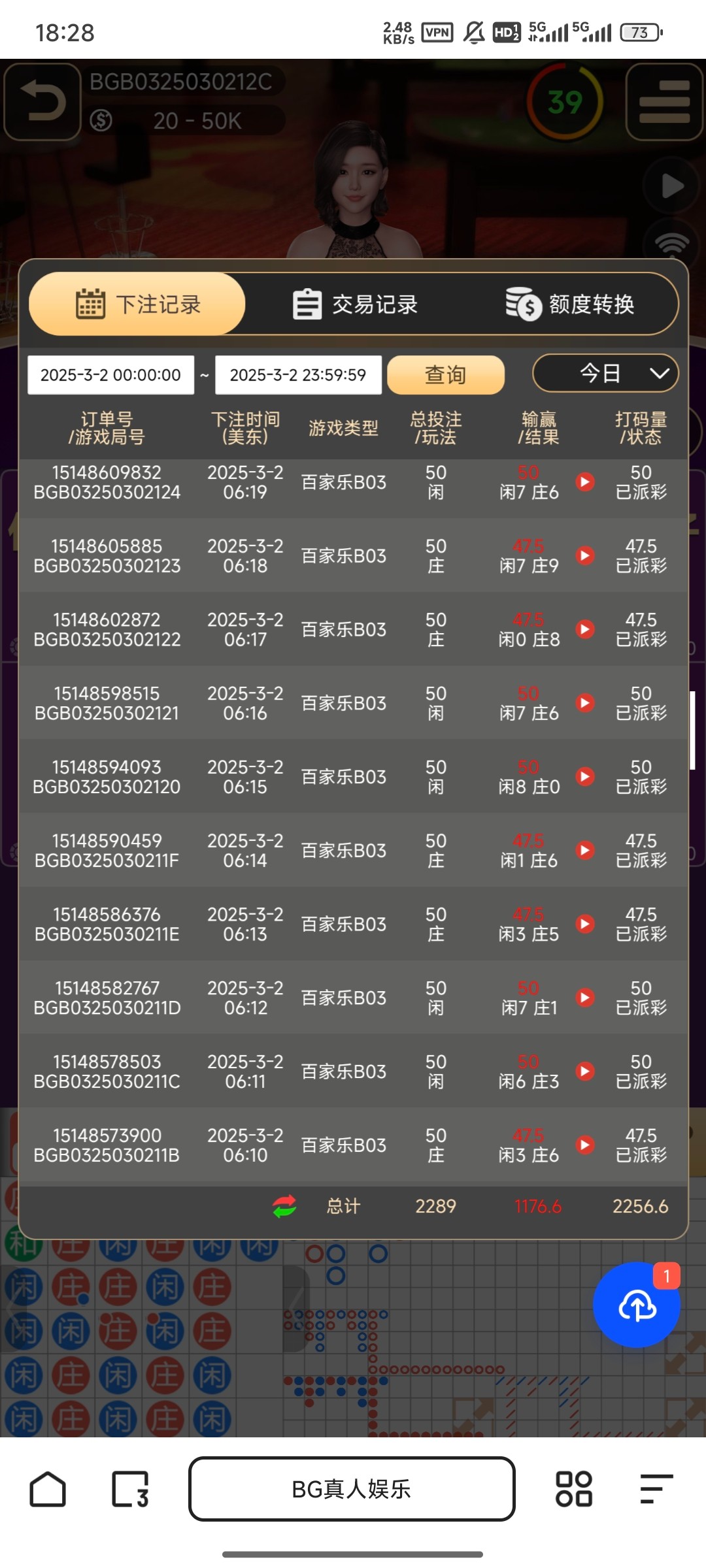Select the 下注记录 tab

click(138, 304)
